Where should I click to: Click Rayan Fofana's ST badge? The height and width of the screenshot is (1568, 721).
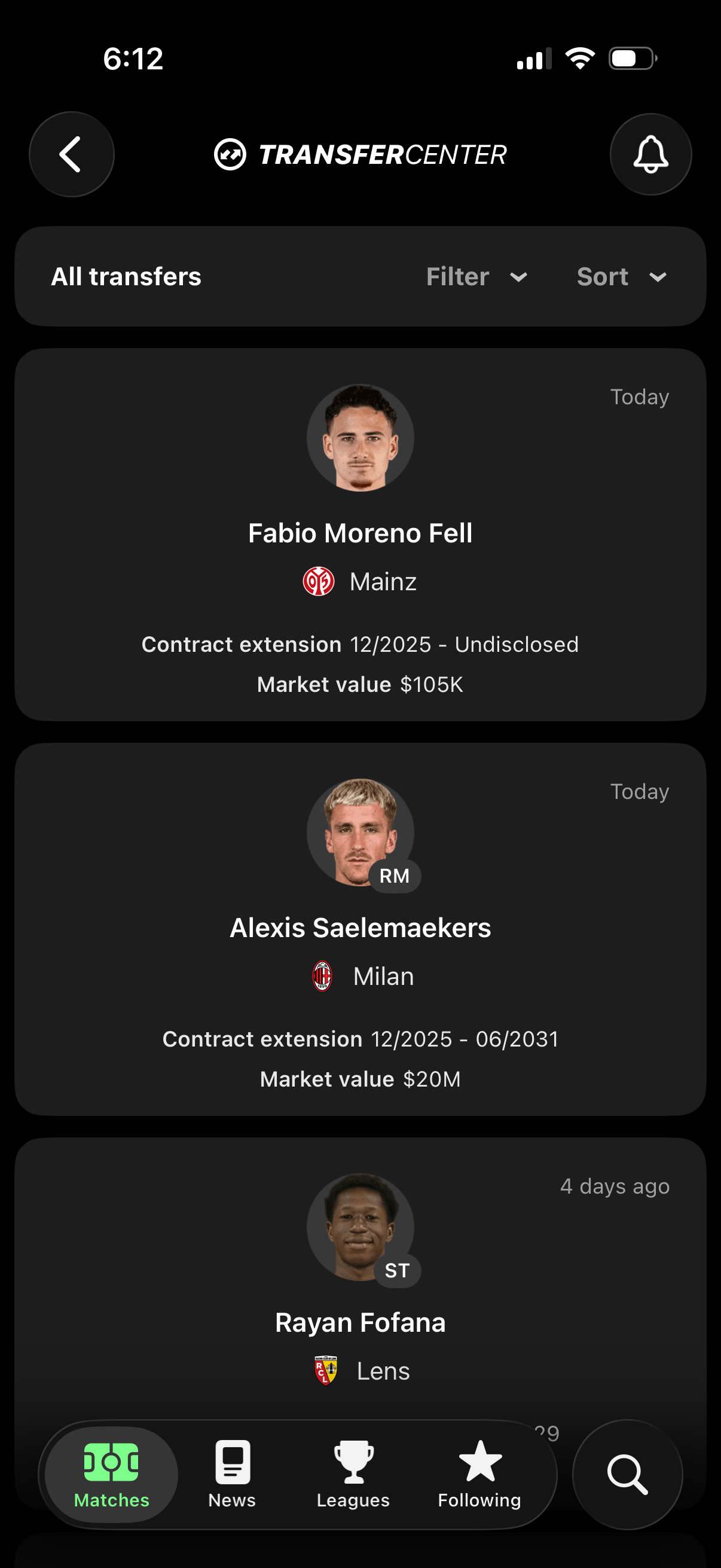[397, 1271]
